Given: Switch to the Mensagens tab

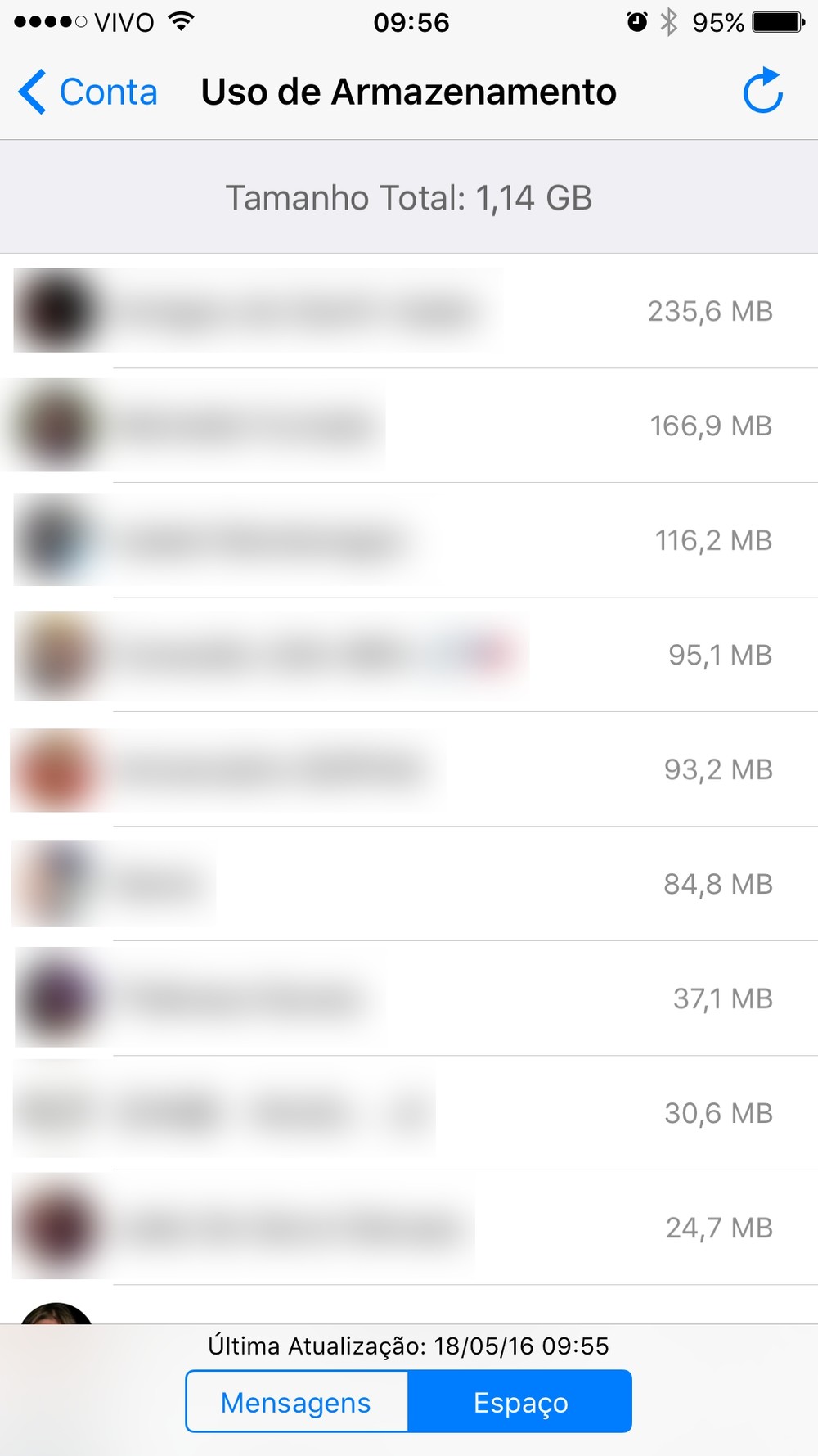Looking at the screenshot, I should pos(296,1402).
